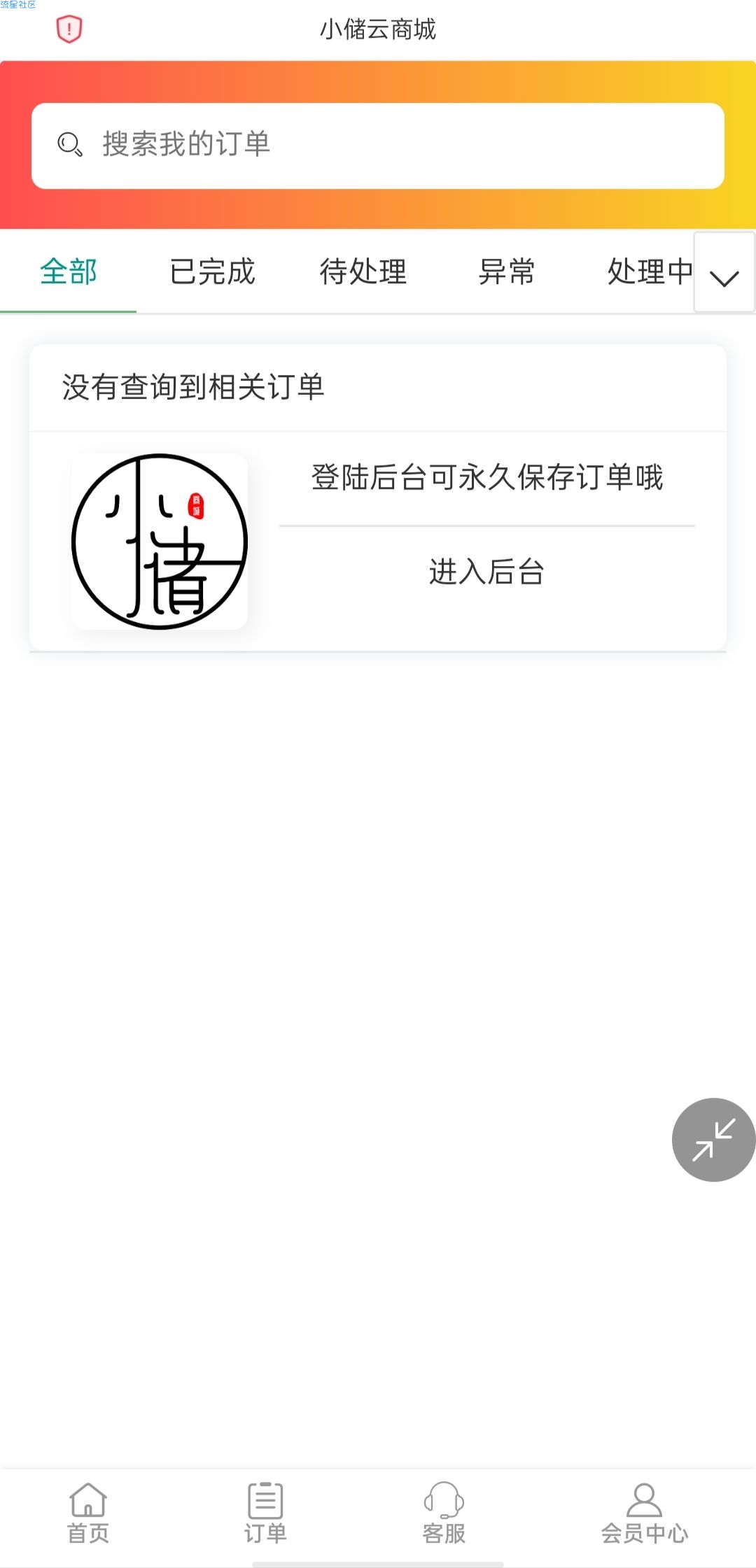This screenshot has width=756, height=1568.
Task: Open 订单 in the bottom navigation
Action: click(x=265, y=1513)
